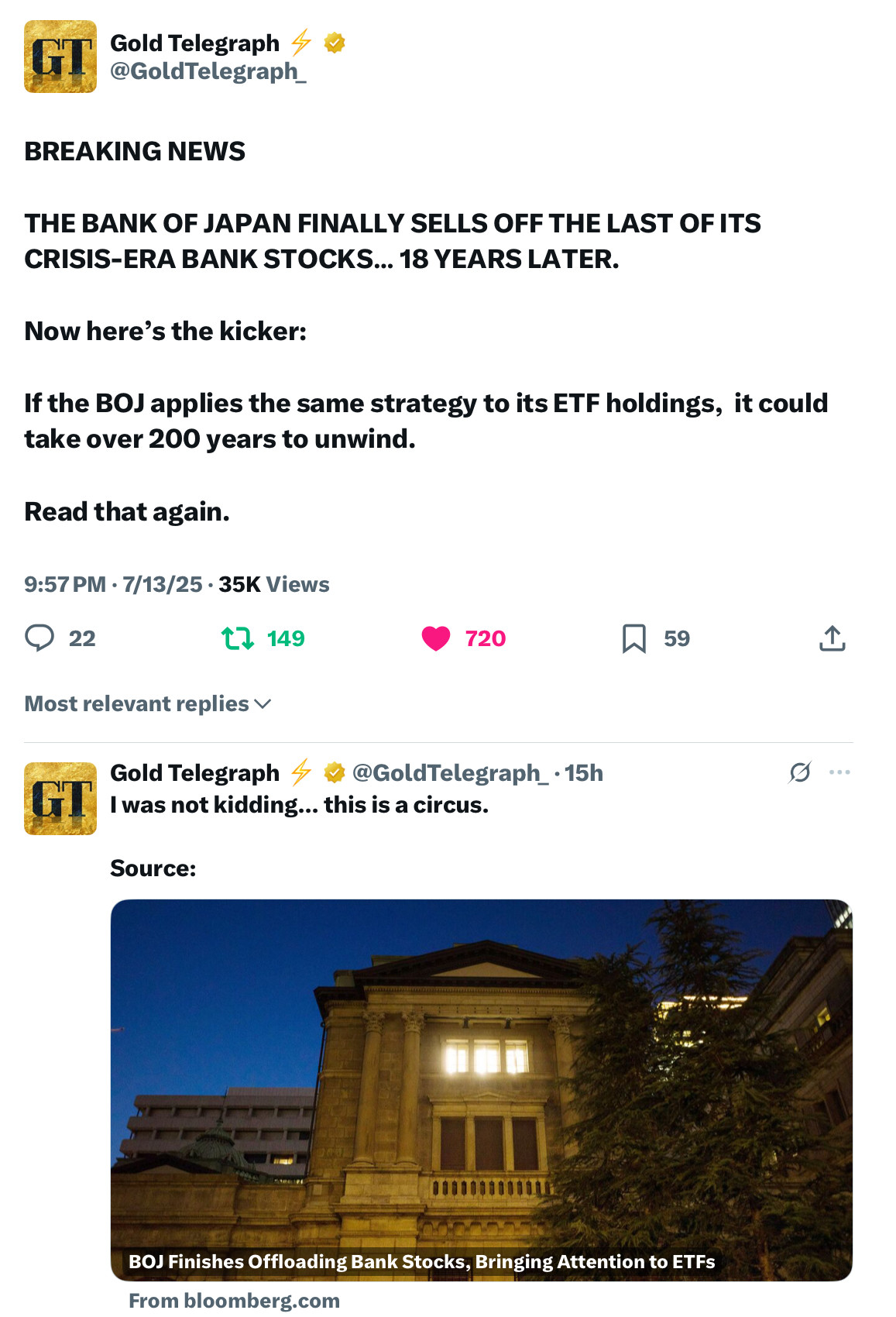896x1317 pixels.
Task: Tap the Grok icon on the reply
Action: (800, 772)
